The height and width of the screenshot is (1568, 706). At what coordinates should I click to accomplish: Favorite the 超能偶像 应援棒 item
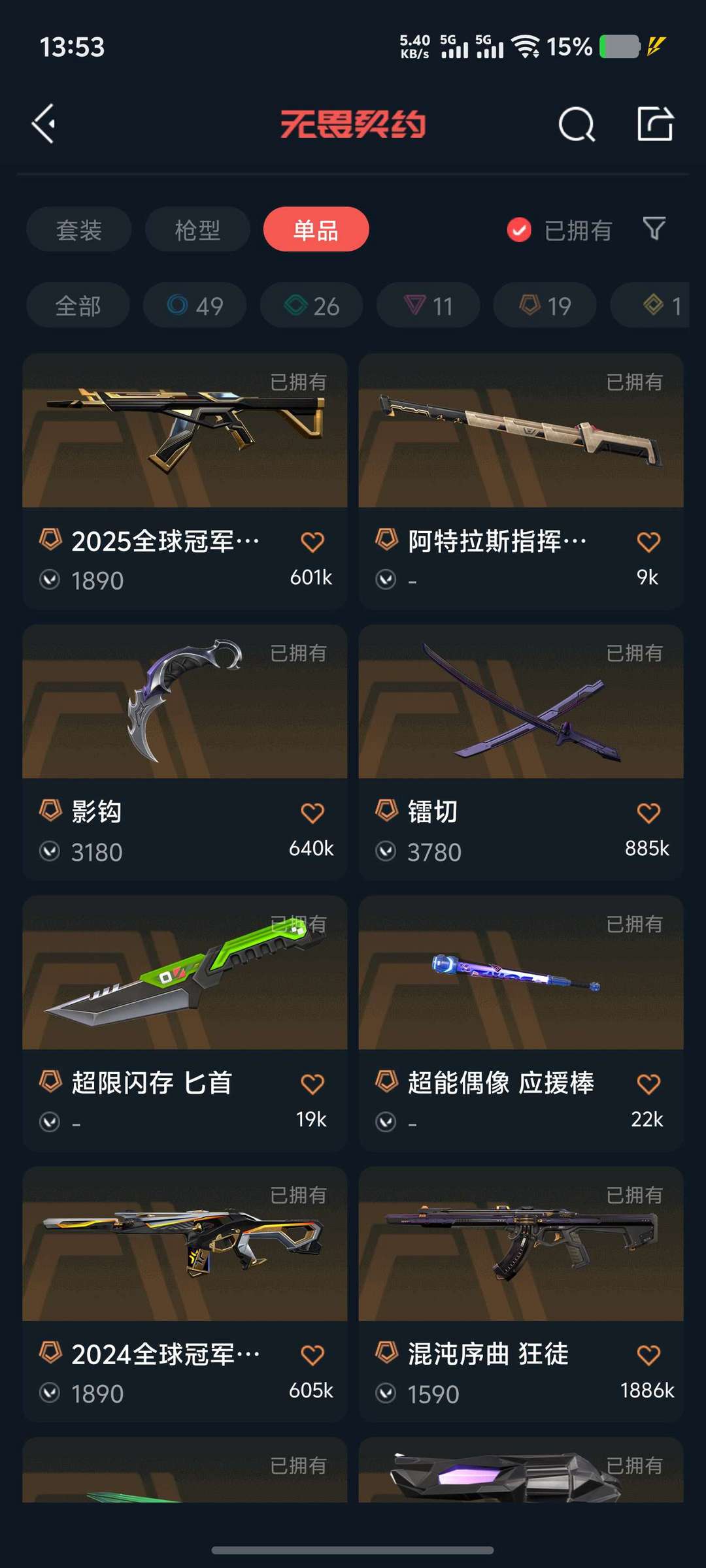coord(648,1084)
